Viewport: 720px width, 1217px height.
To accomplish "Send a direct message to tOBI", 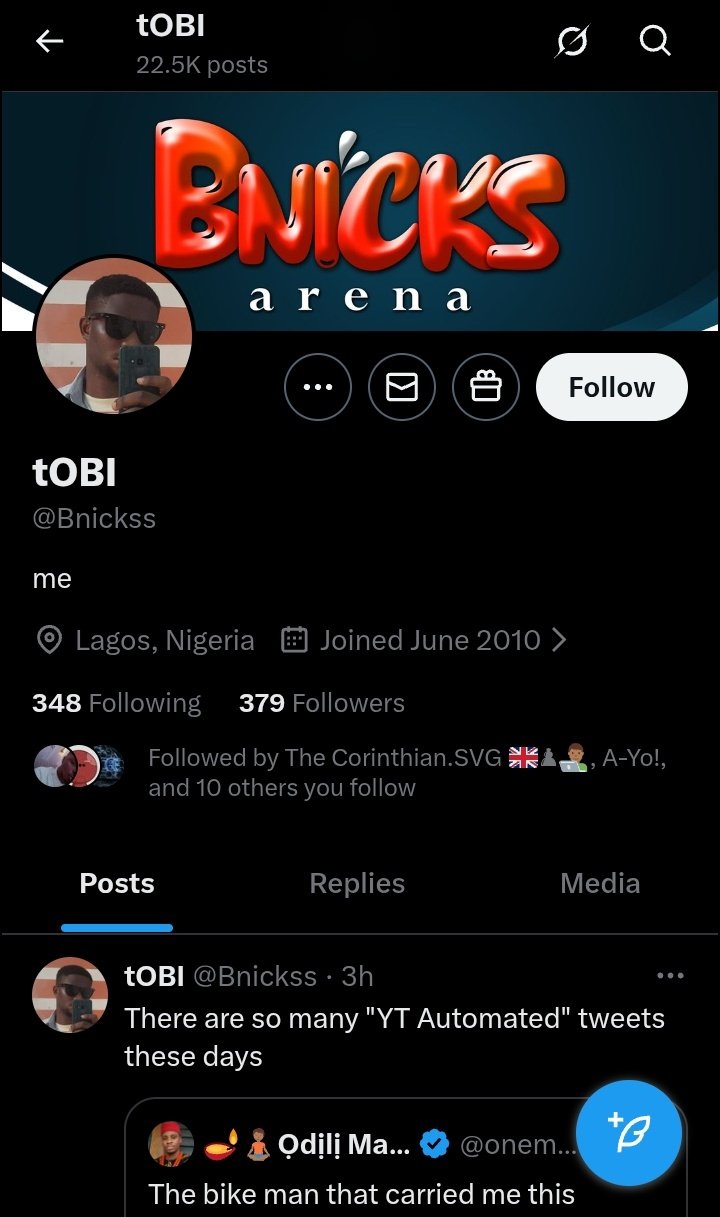I will [x=402, y=387].
